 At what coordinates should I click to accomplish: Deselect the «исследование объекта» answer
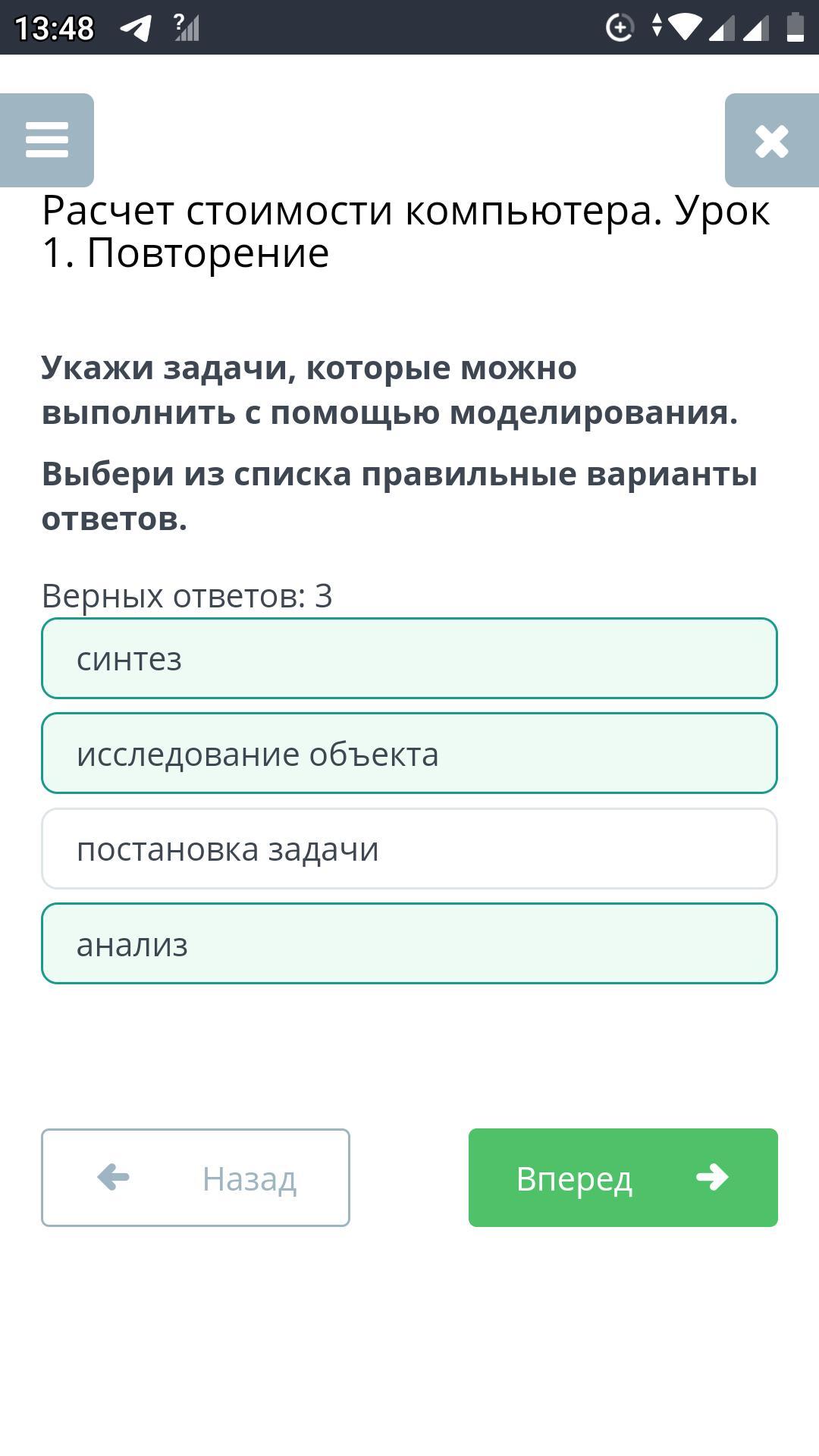pos(409,753)
